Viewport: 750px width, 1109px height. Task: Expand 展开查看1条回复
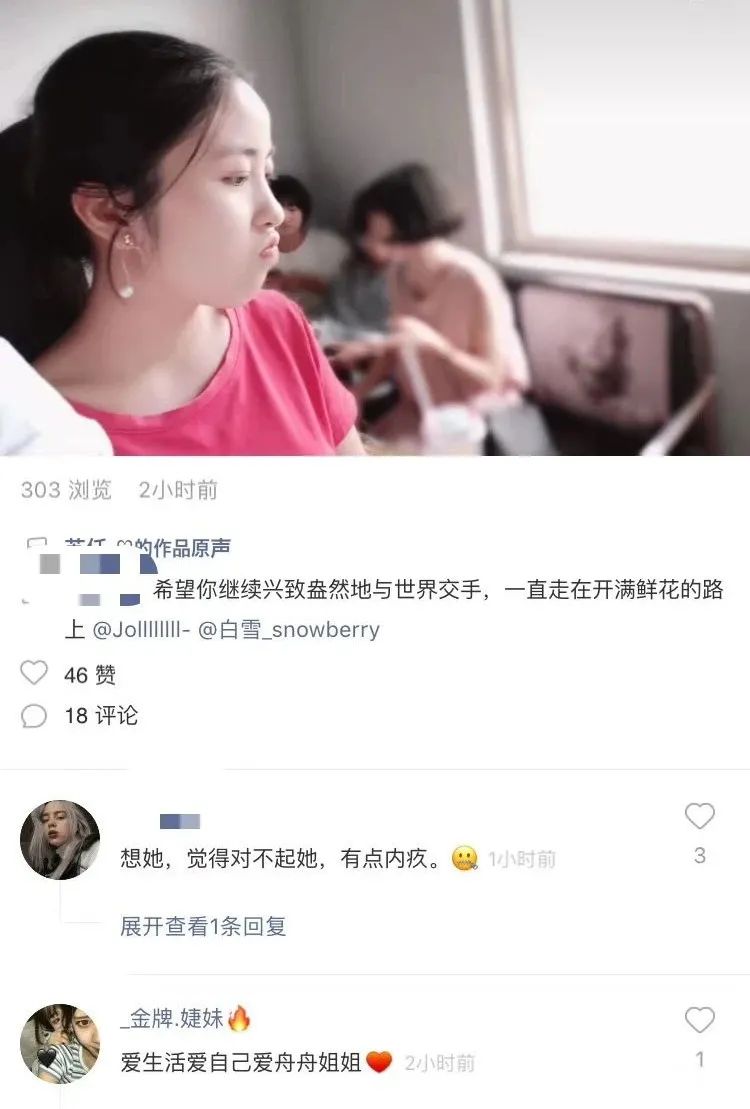[203, 926]
